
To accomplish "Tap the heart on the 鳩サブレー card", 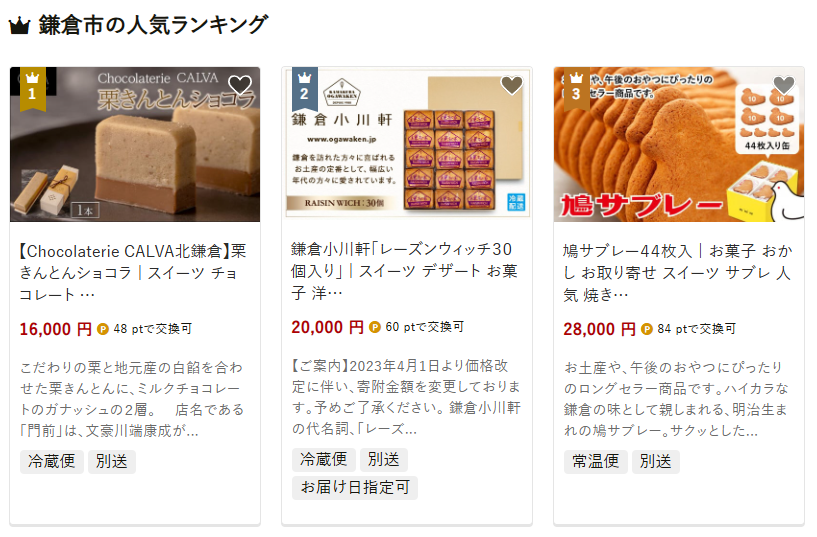I will [x=784, y=85].
